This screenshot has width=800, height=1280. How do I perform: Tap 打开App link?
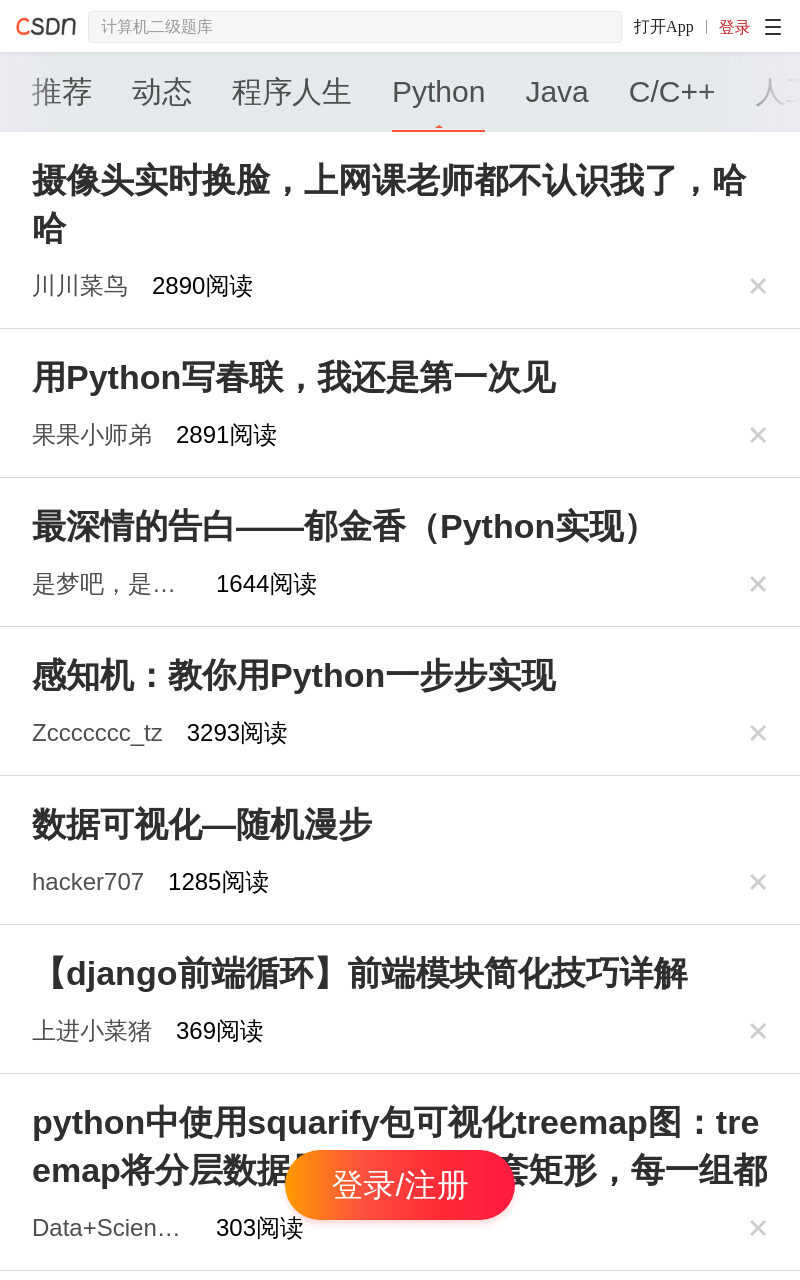663,27
